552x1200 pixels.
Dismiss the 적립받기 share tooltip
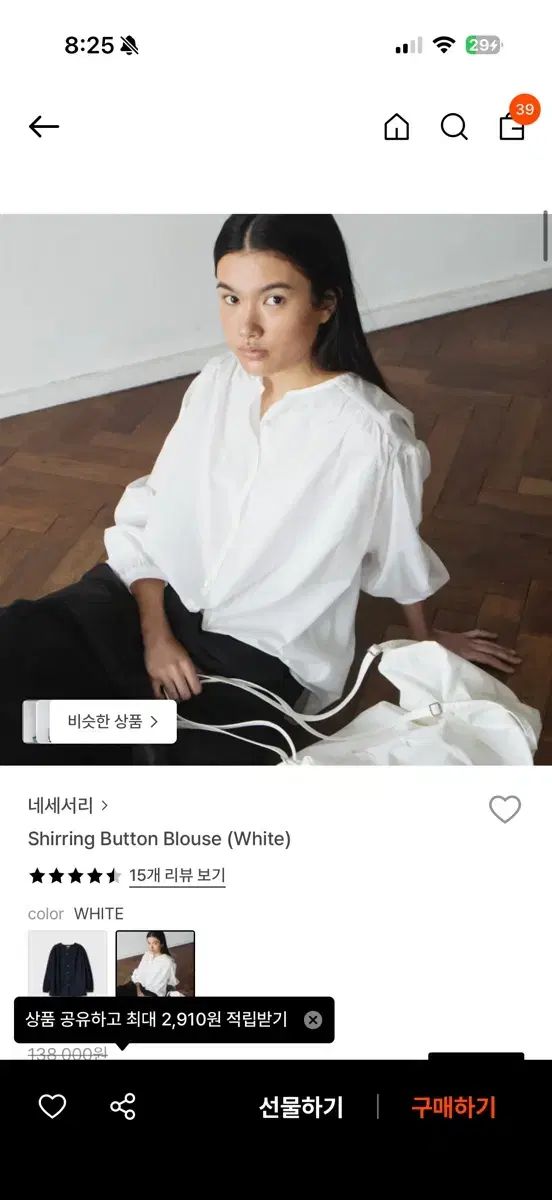point(313,1020)
